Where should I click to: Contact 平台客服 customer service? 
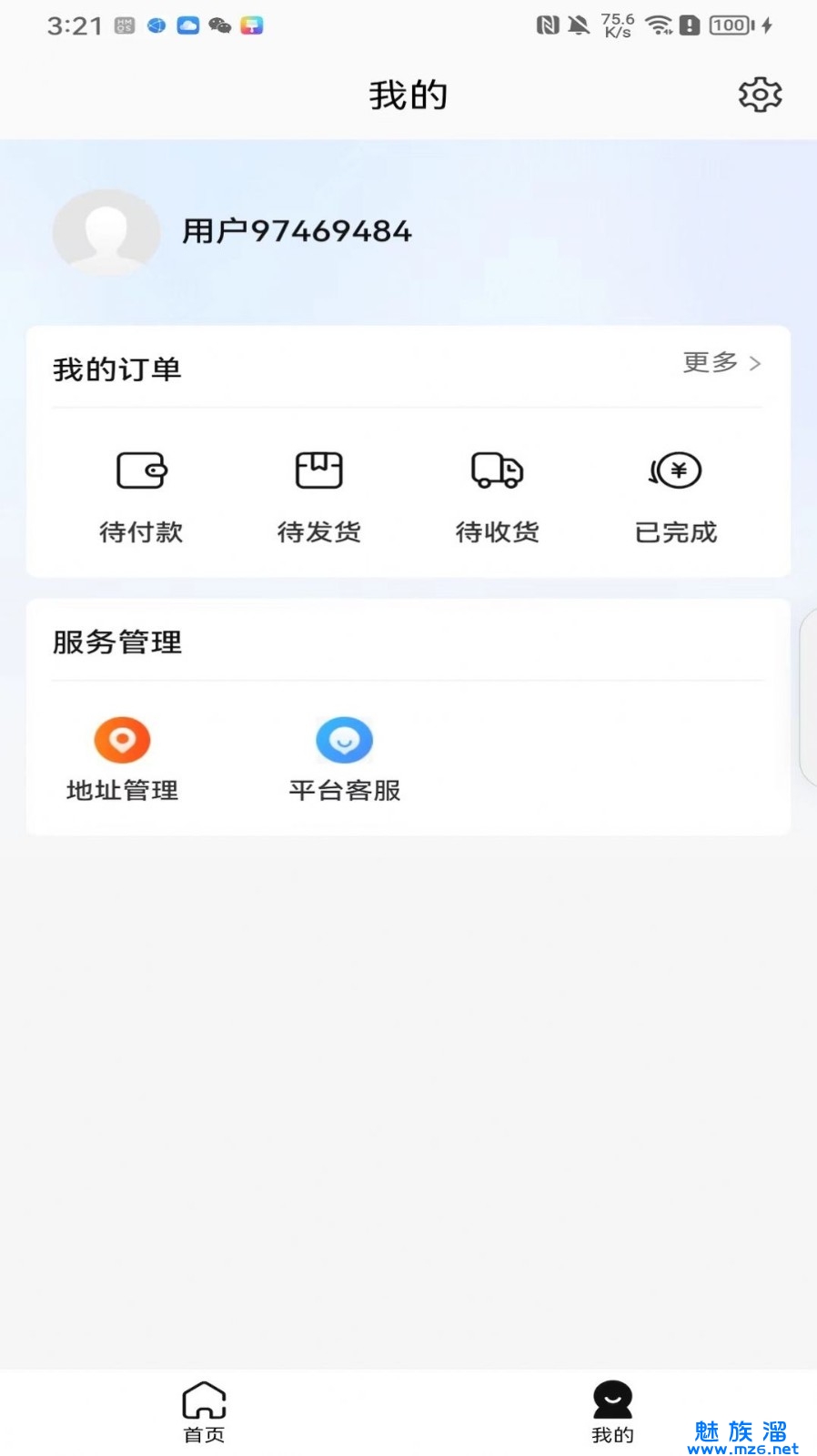click(x=345, y=760)
